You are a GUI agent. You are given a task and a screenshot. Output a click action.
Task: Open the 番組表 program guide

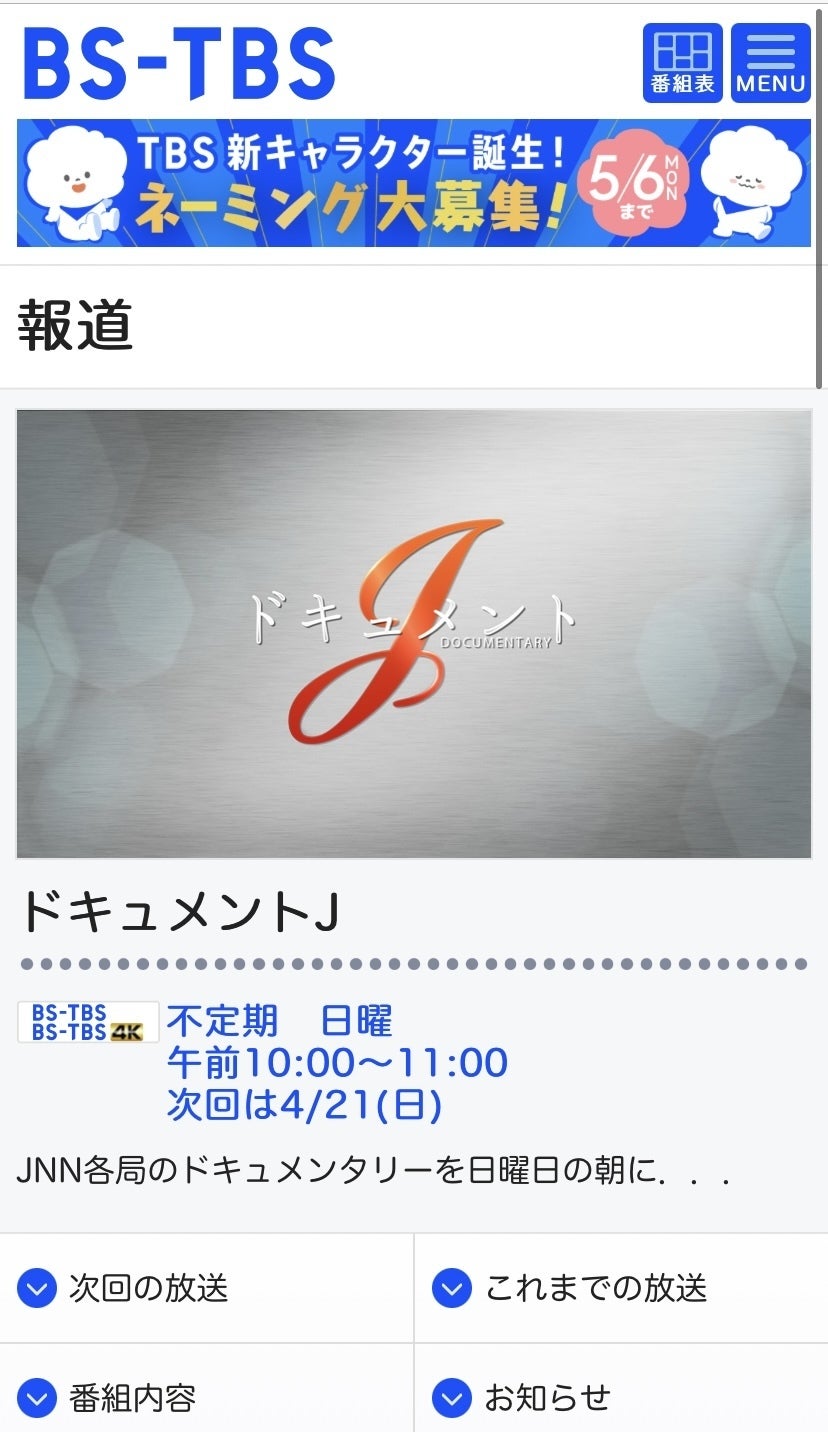pyautogui.click(x=682, y=62)
